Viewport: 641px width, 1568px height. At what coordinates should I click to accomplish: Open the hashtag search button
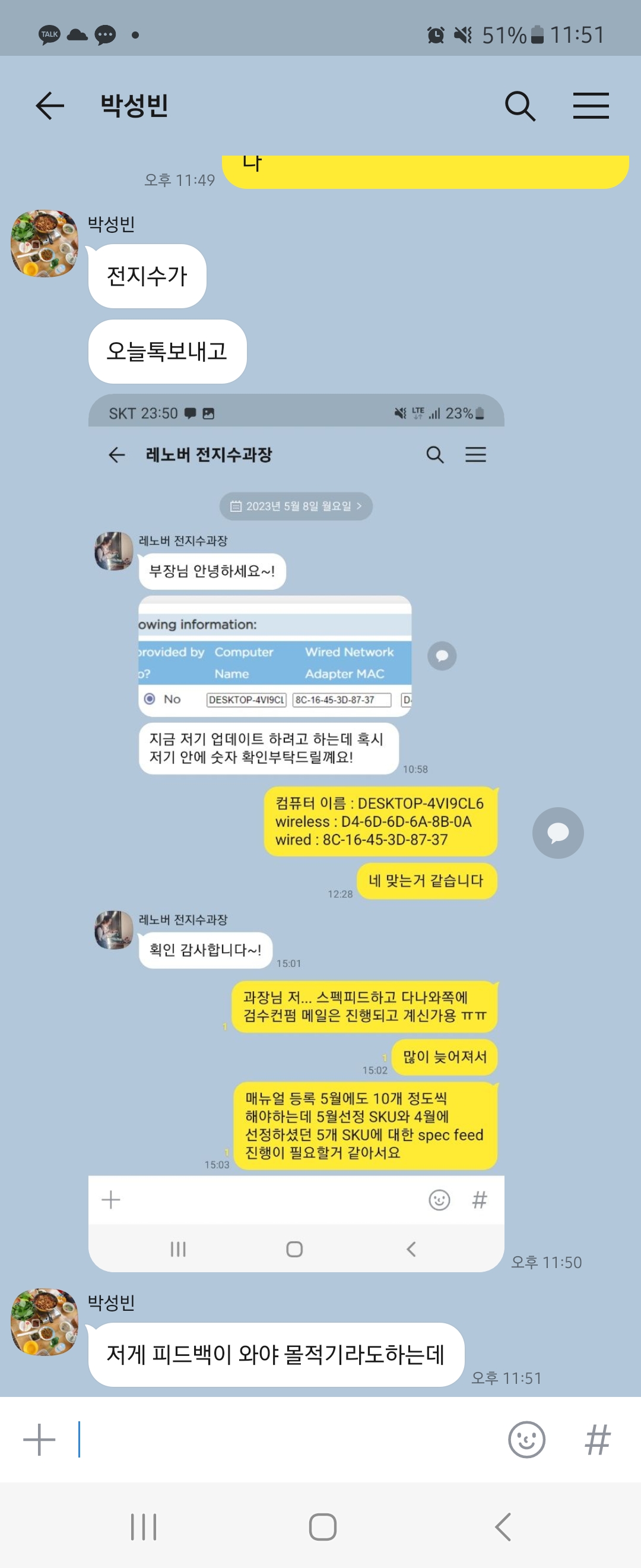click(x=597, y=1440)
